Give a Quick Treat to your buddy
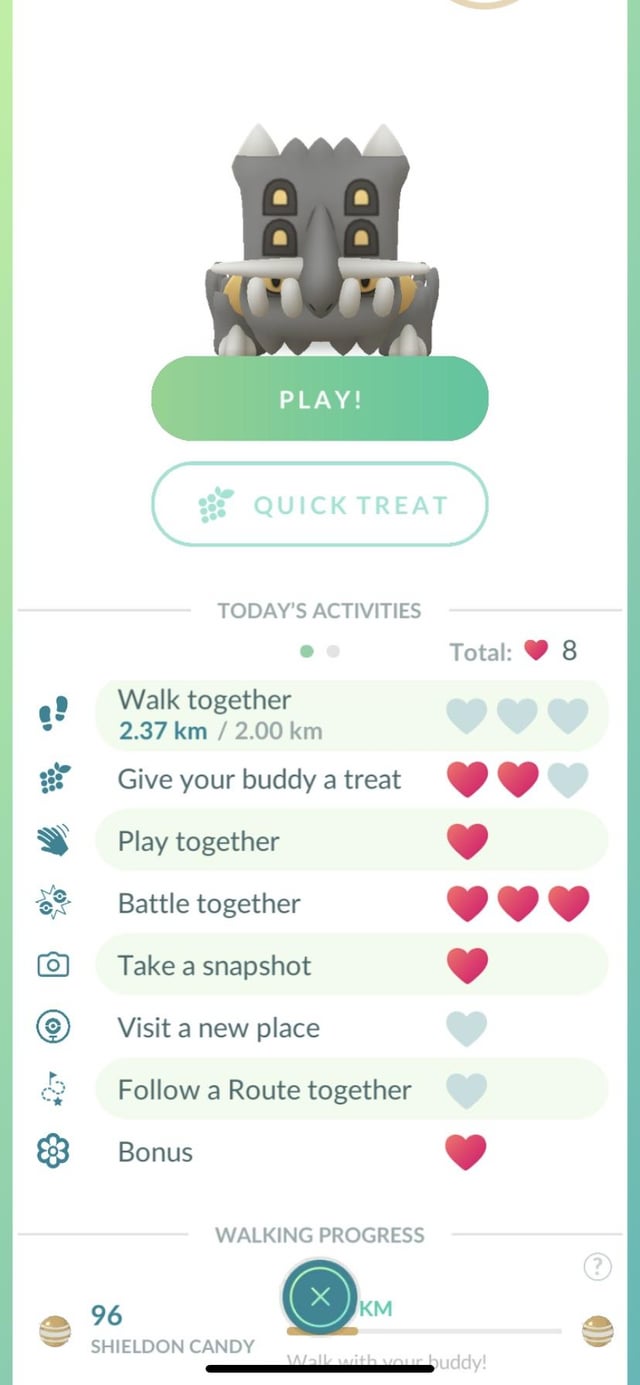 point(320,505)
